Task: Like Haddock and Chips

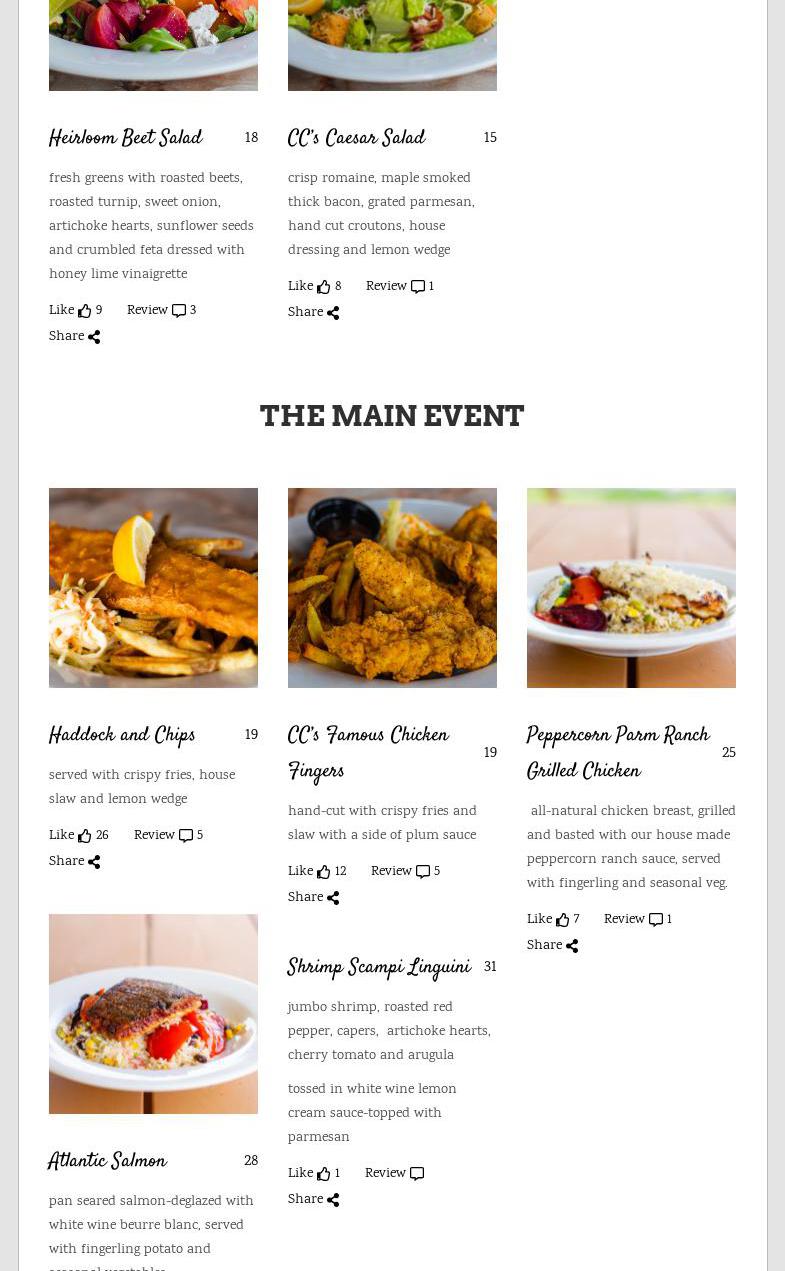Action: [x=78, y=836]
